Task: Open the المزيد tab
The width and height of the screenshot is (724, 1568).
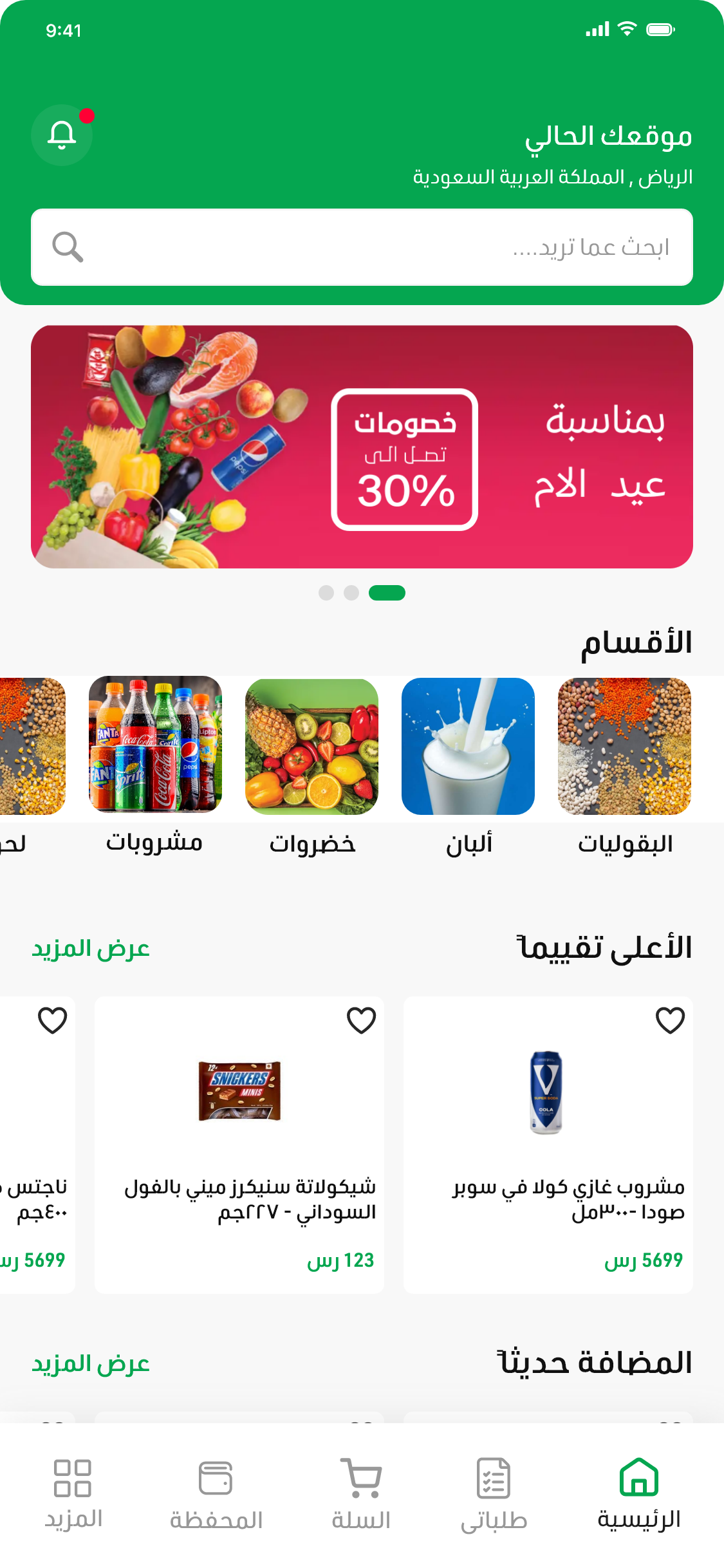Action: 73,1493
